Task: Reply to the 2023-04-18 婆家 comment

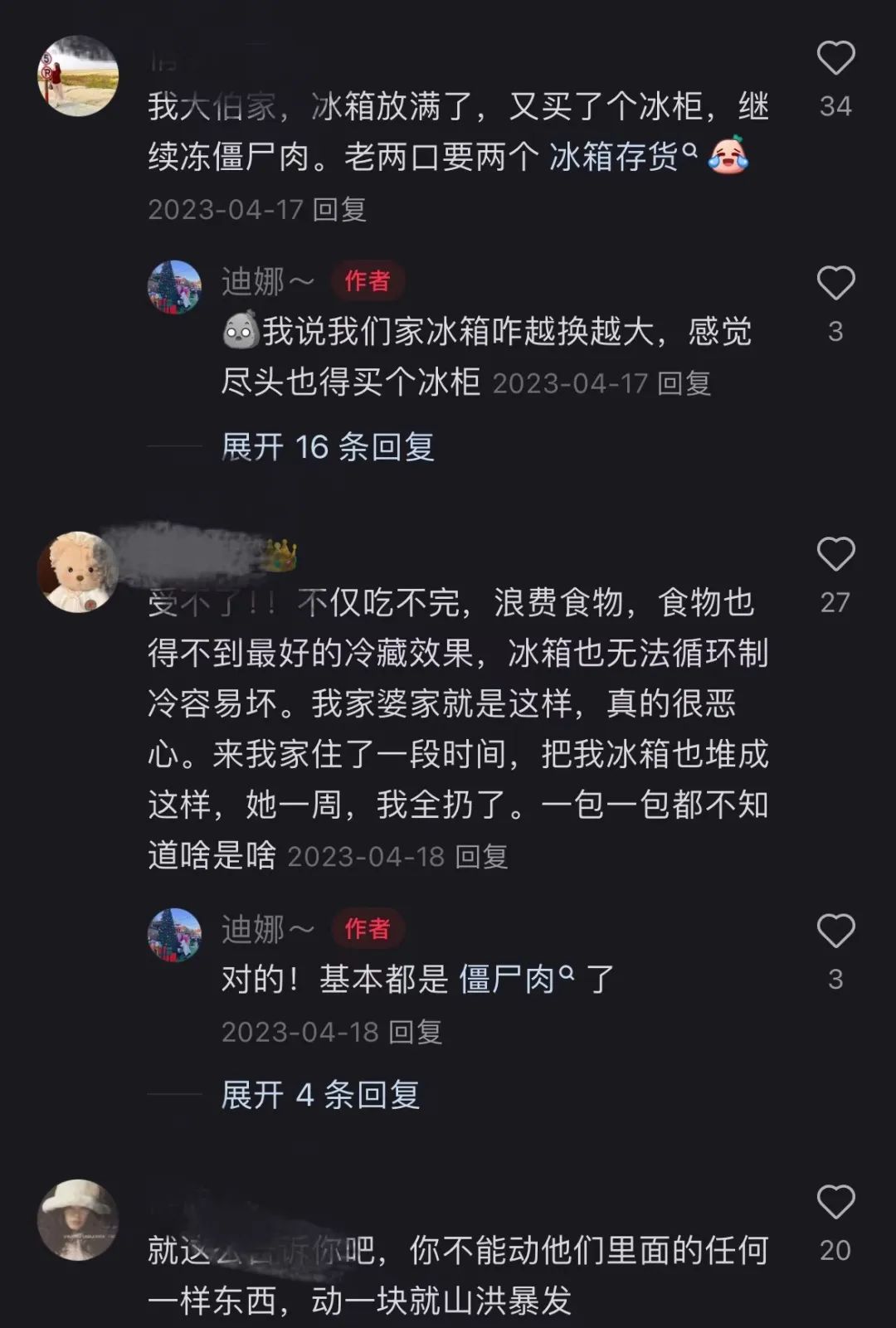Action: coord(482,857)
